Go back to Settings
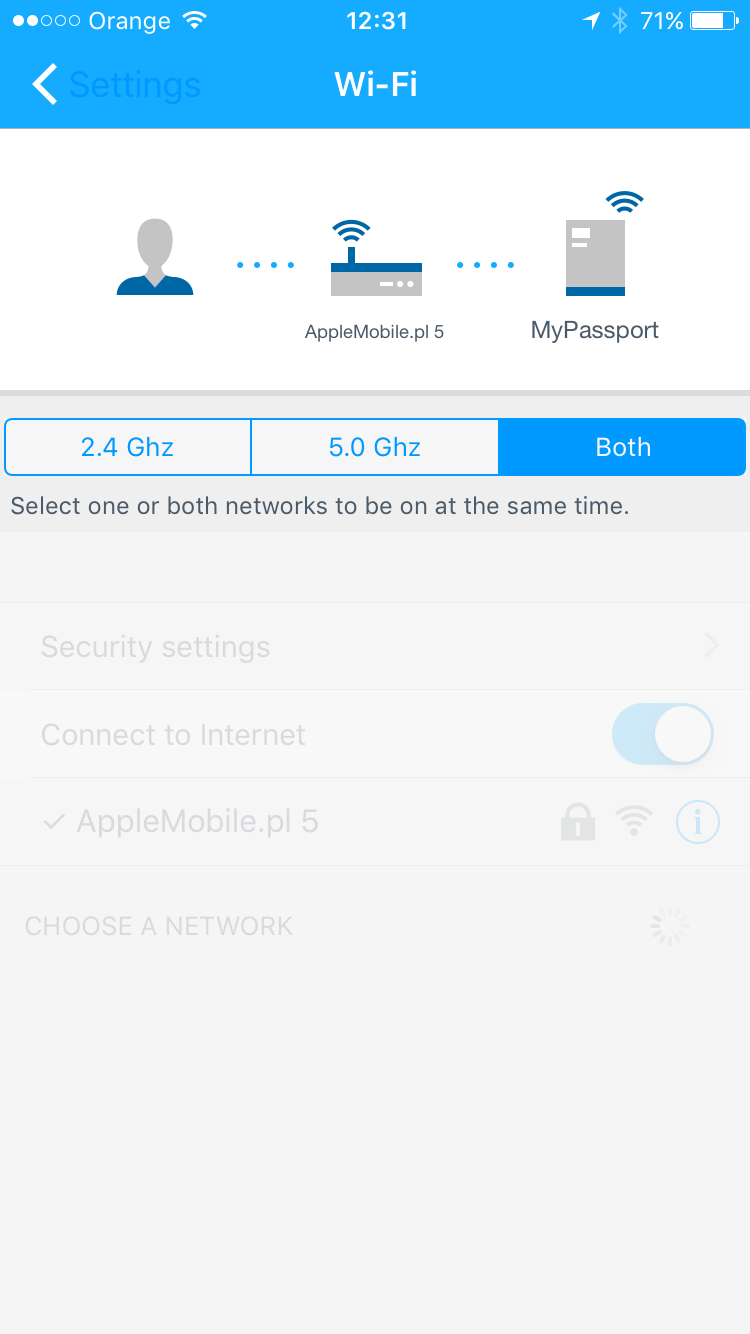The width and height of the screenshot is (750, 1334). 115,85
